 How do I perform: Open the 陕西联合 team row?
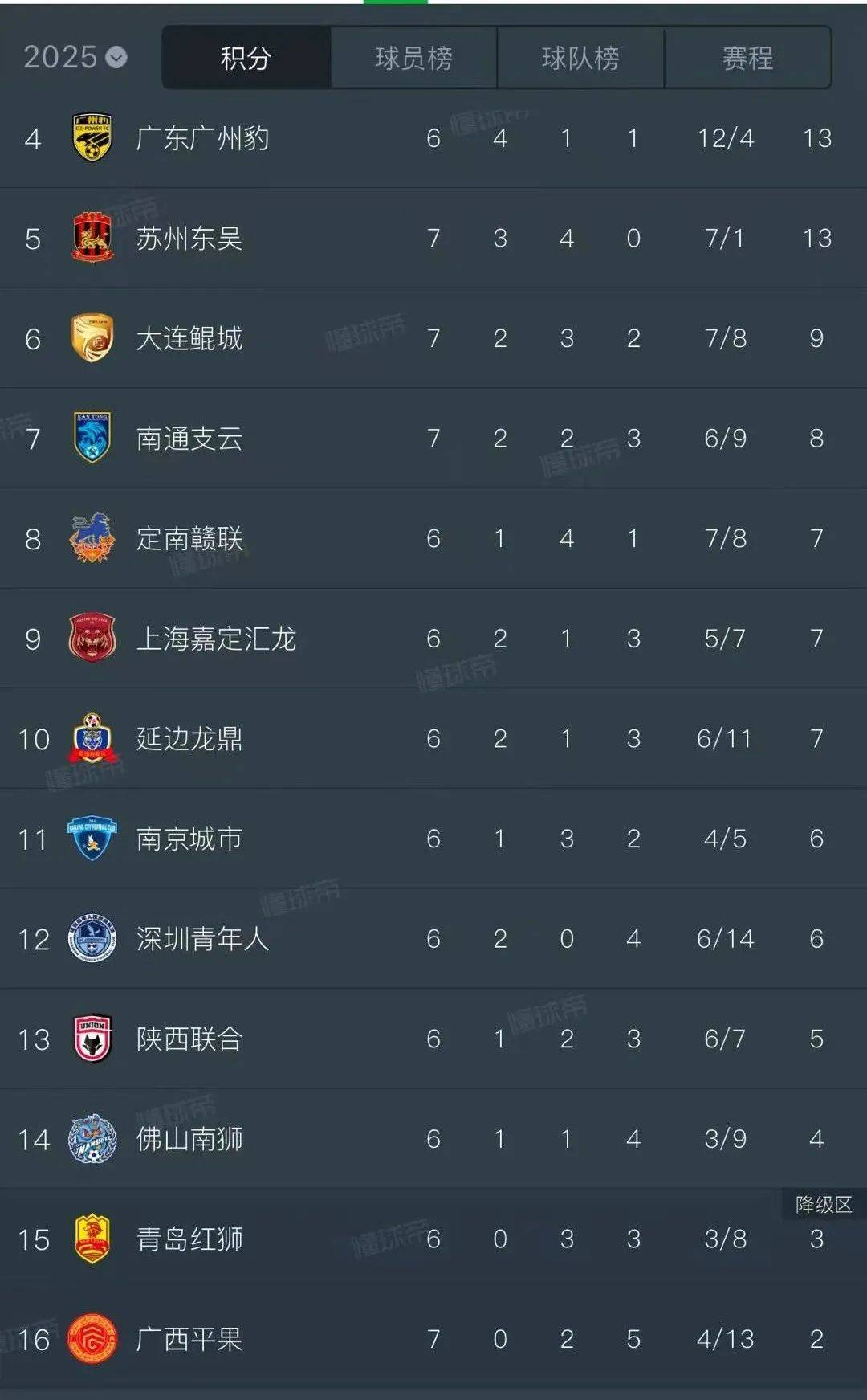[x=189, y=1039]
